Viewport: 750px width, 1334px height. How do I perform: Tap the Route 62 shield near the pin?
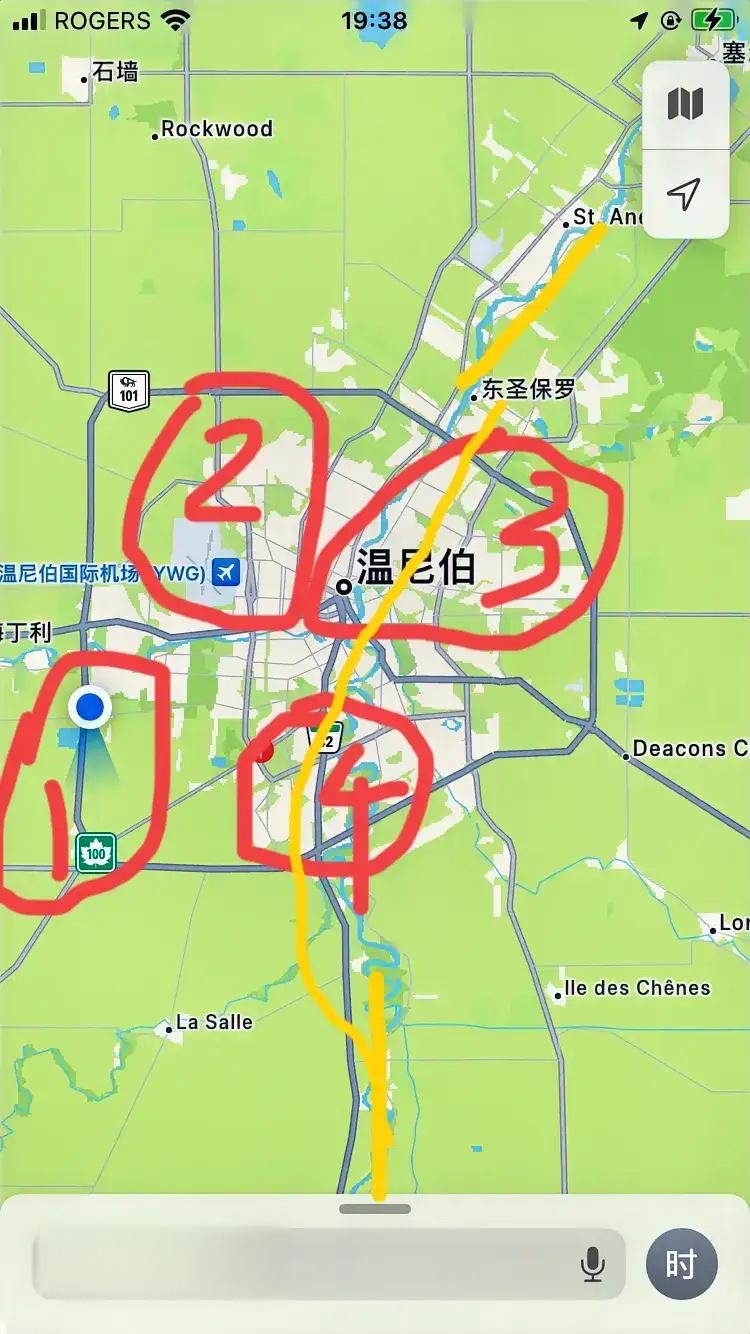click(x=325, y=742)
